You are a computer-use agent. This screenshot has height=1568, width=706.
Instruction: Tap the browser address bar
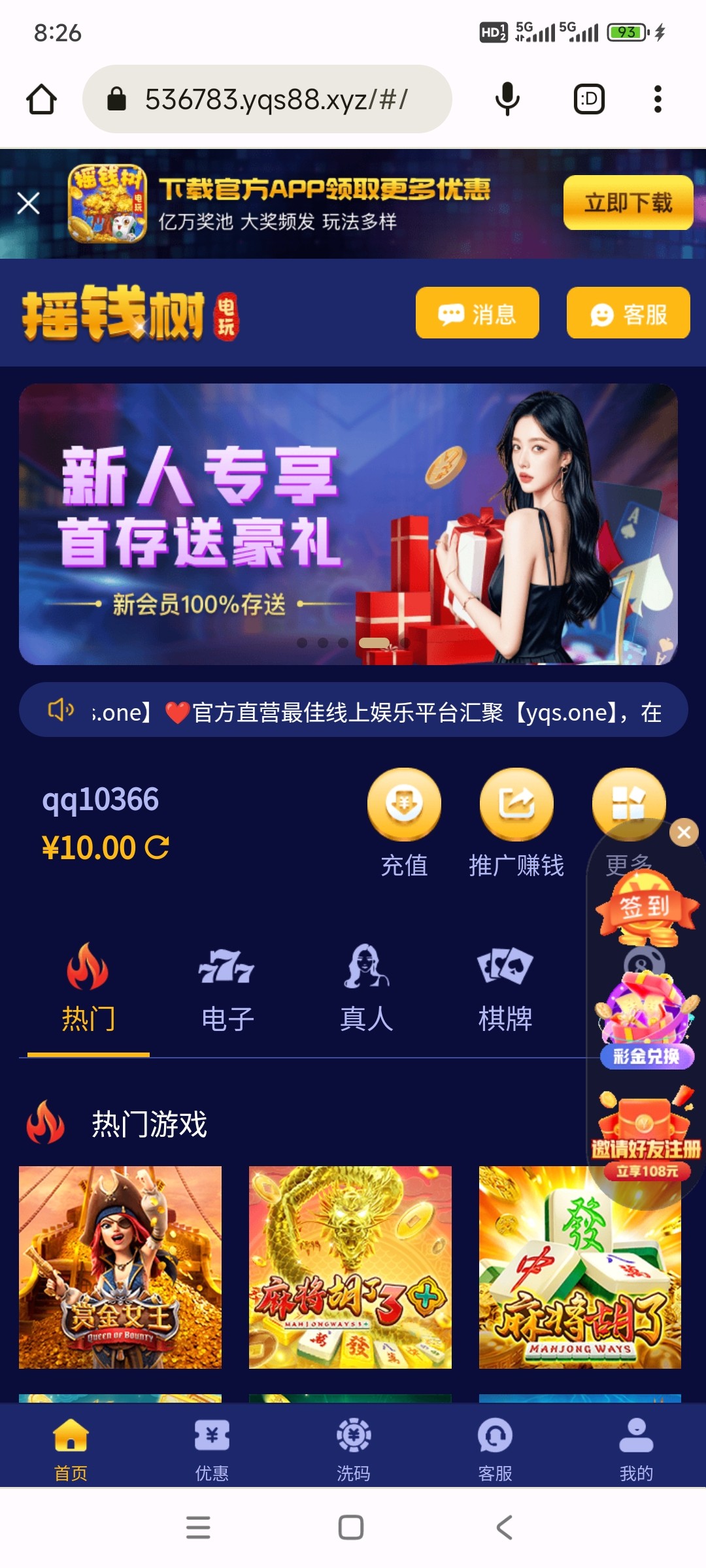(x=275, y=99)
